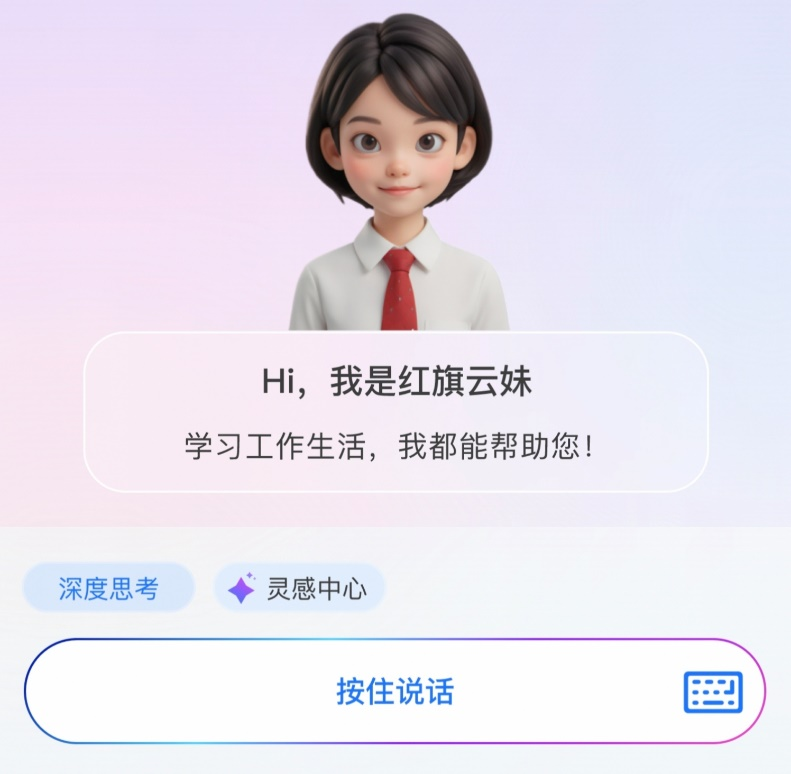Screen dimensions: 791x774
Task: Tap the 按住说话 voice button
Action: click(394, 691)
